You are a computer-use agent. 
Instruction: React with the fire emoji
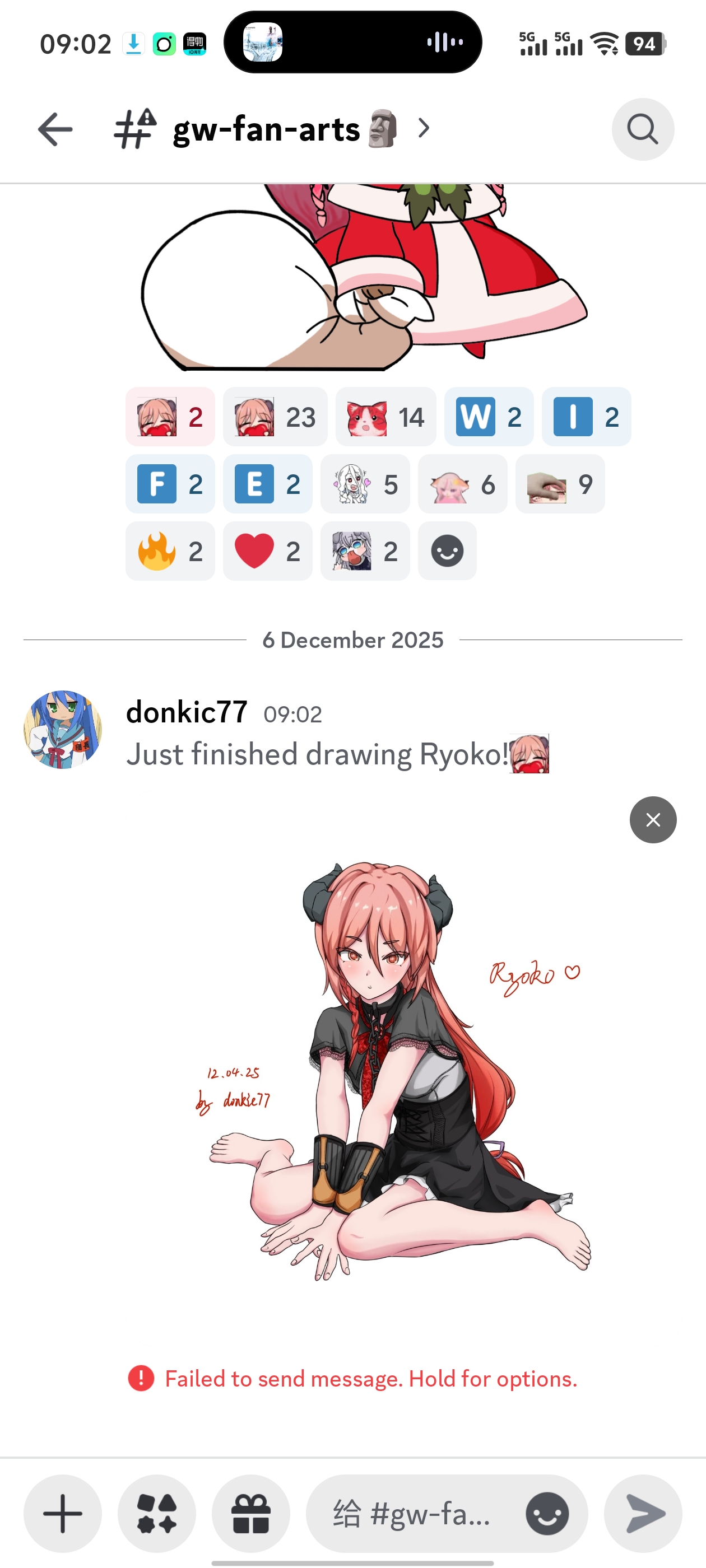point(170,551)
